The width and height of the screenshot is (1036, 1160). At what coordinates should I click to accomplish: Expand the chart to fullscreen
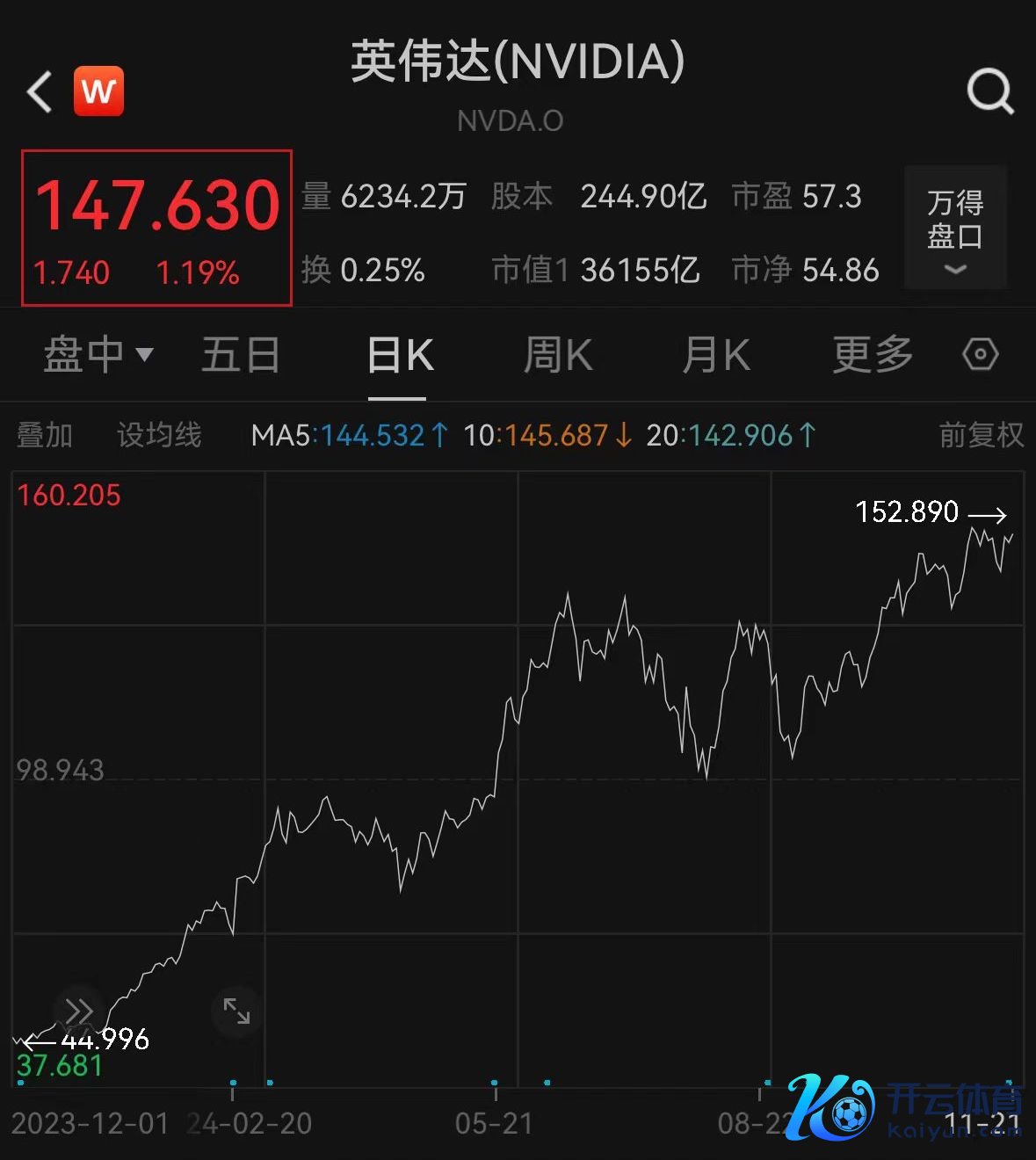coord(236,1011)
